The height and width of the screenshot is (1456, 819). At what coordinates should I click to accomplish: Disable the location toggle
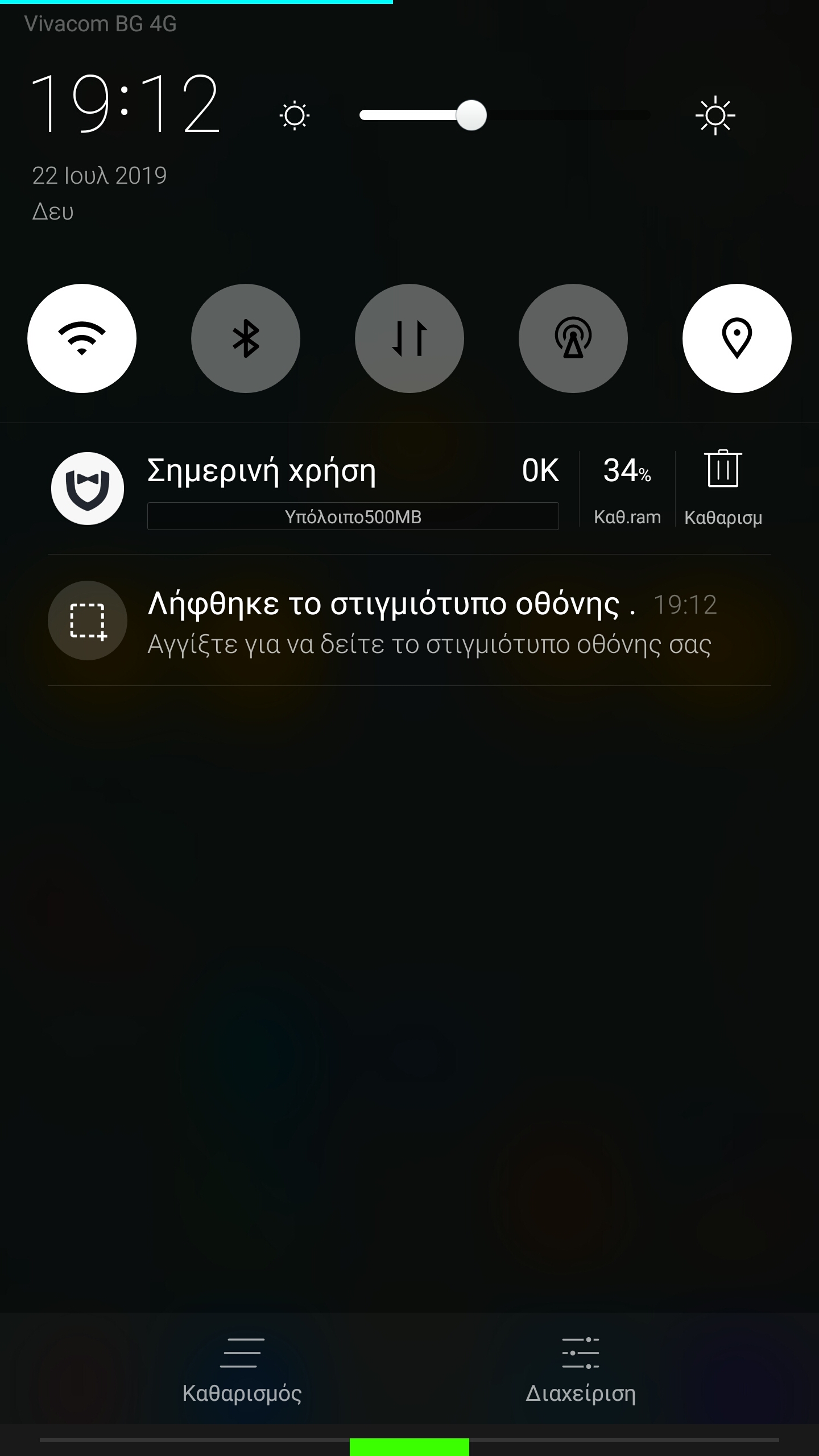pos(737,338)
